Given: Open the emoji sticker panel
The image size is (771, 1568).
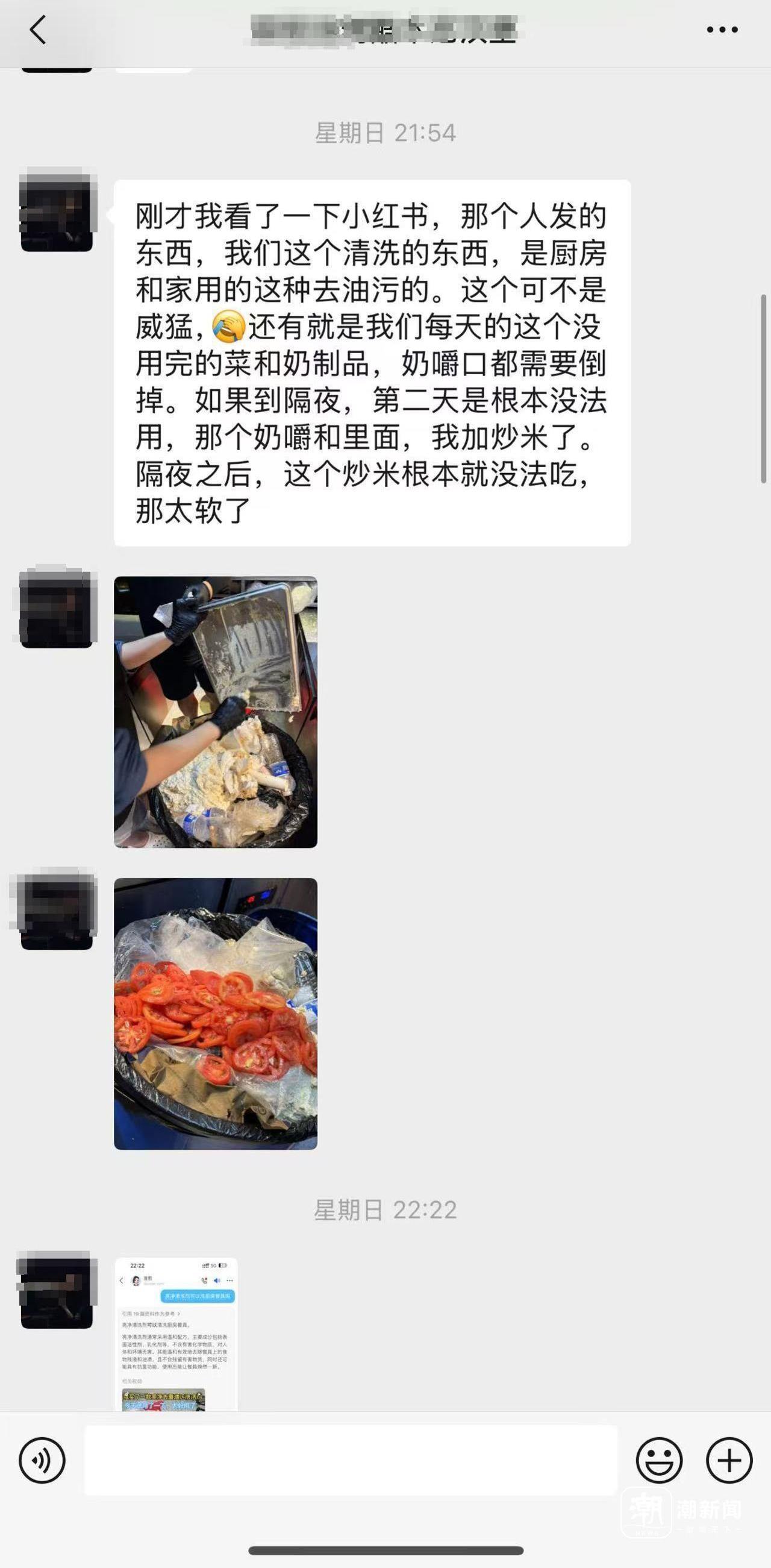Looking at the screenshot, I should click(659, 1460).
